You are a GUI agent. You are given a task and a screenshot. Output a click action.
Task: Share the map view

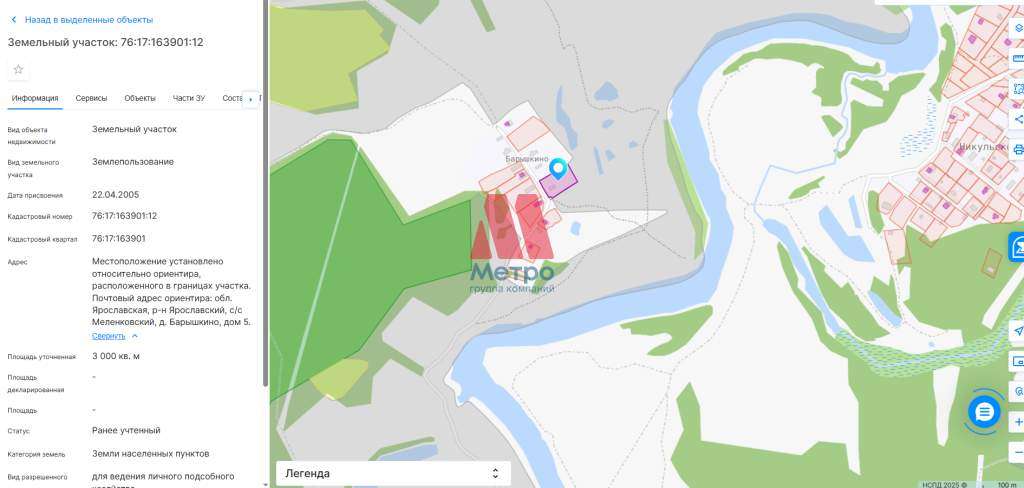tap(1018, 120)
